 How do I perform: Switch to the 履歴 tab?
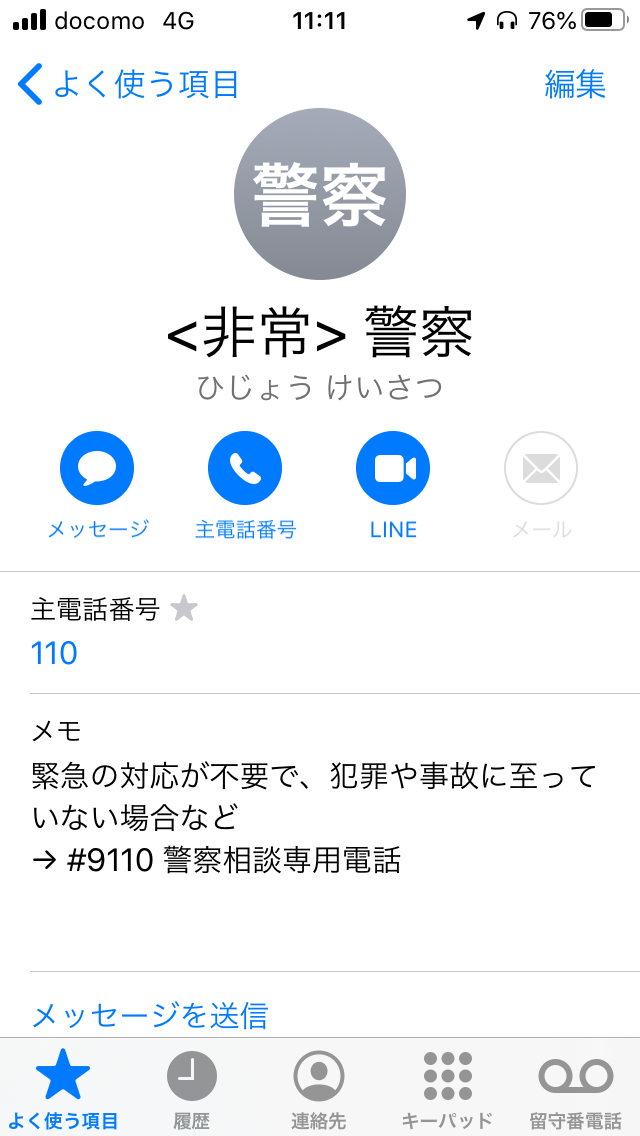click(x=191, y=1090)
